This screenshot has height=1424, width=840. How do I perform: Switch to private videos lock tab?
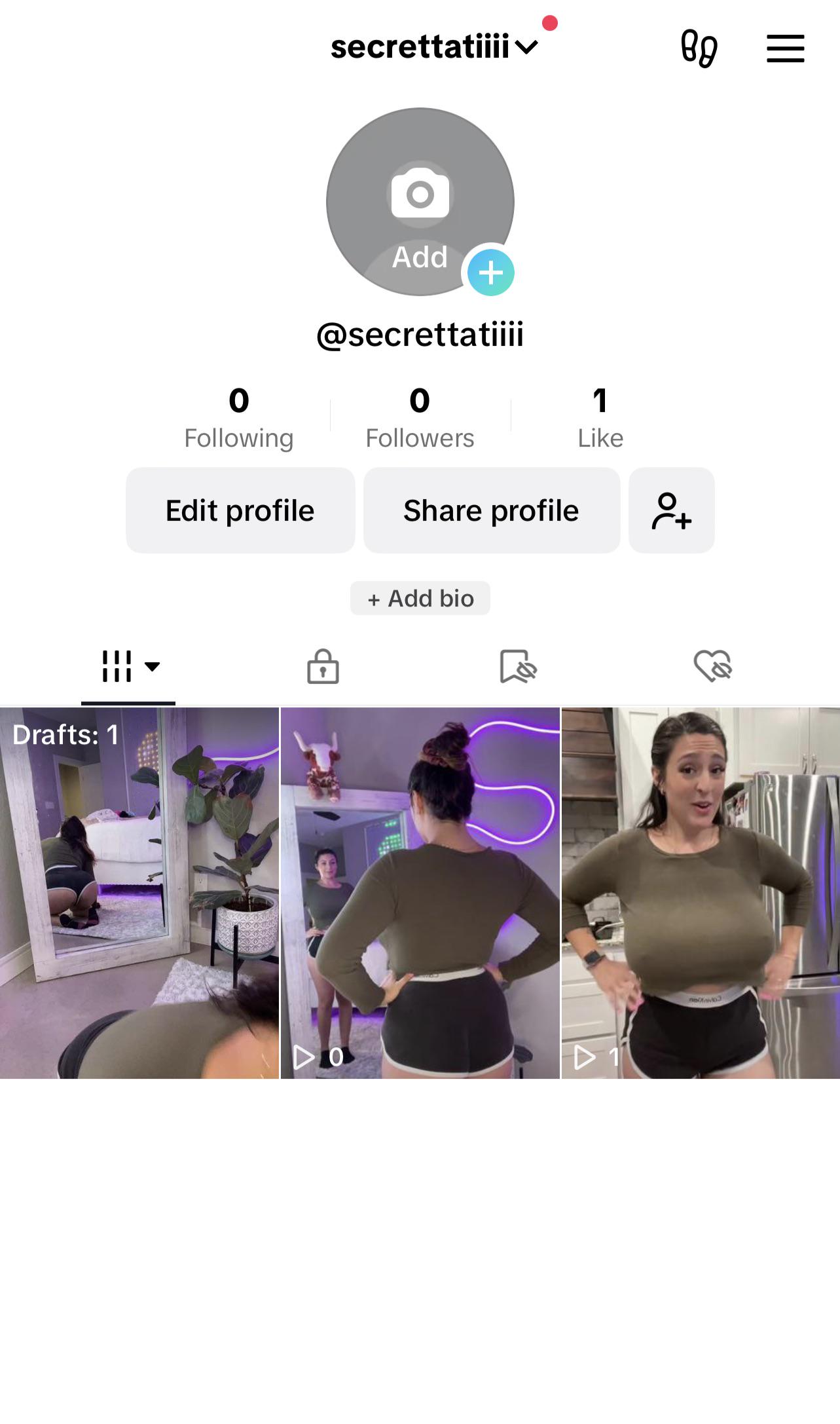point(323,667)
